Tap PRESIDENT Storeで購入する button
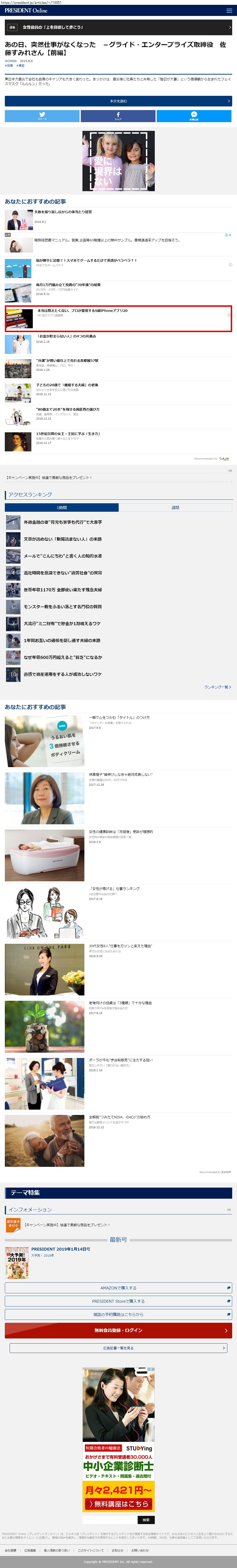237x1568 pixels. pyautogui.click(x=119, y=1301)
